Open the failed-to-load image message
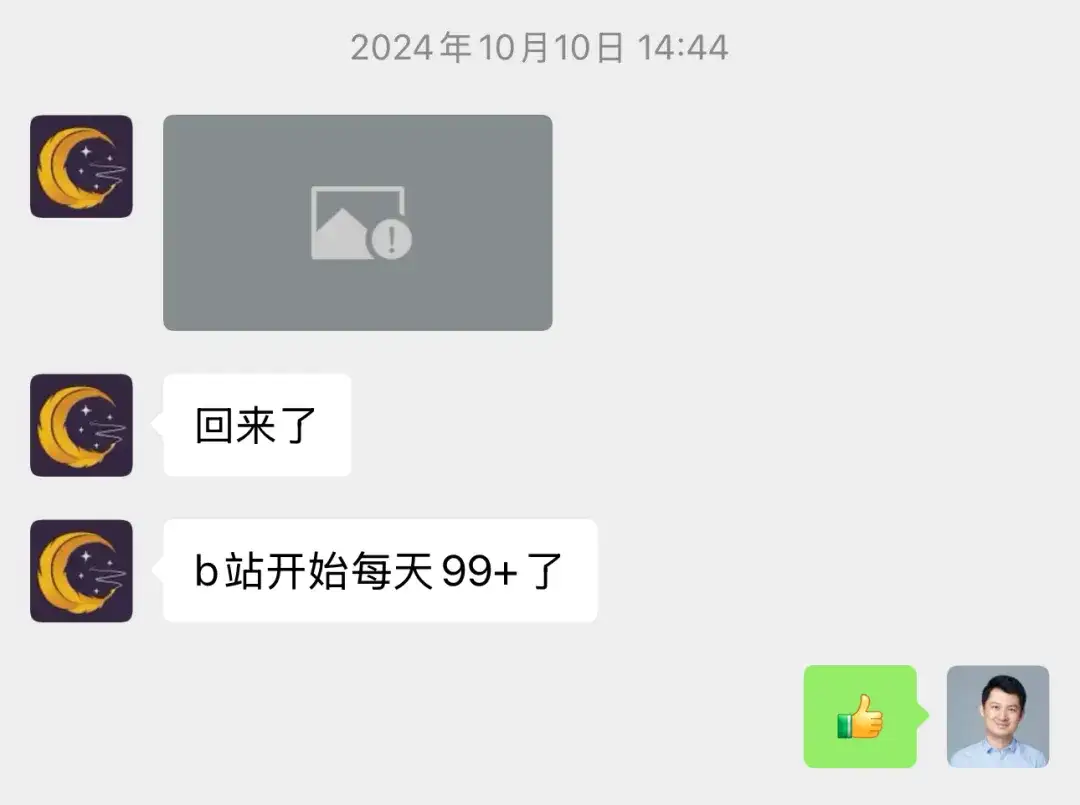 pos(357,222)
